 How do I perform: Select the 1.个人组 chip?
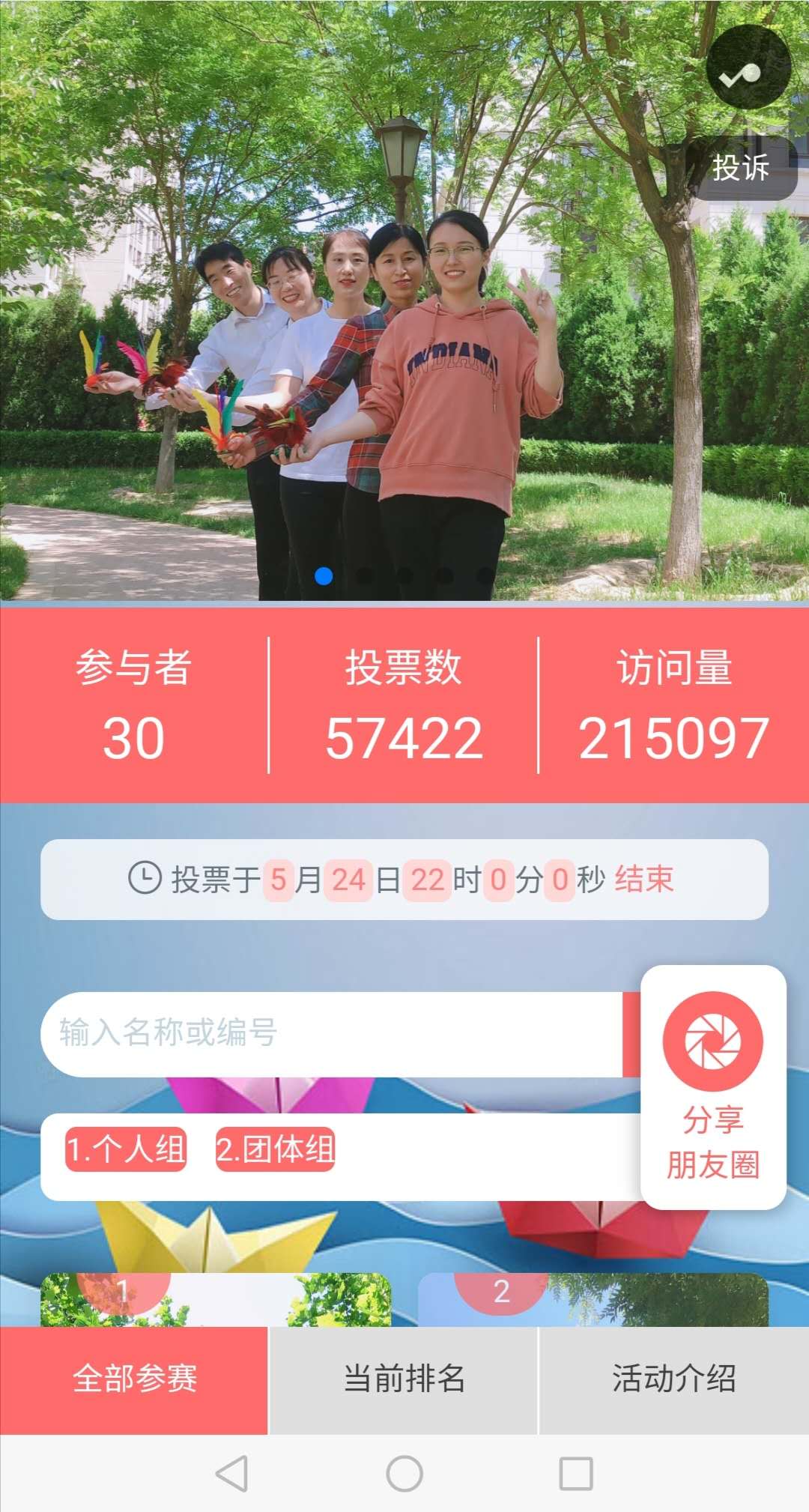(x=126, y=1149)
